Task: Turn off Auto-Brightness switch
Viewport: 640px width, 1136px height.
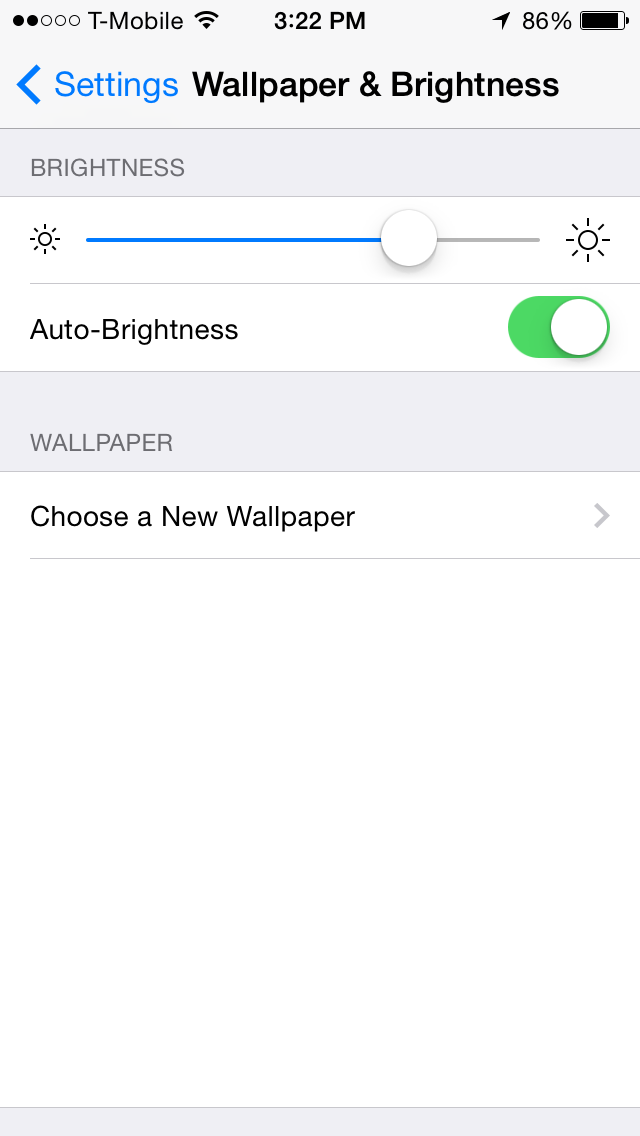Action: pos(559,327)
